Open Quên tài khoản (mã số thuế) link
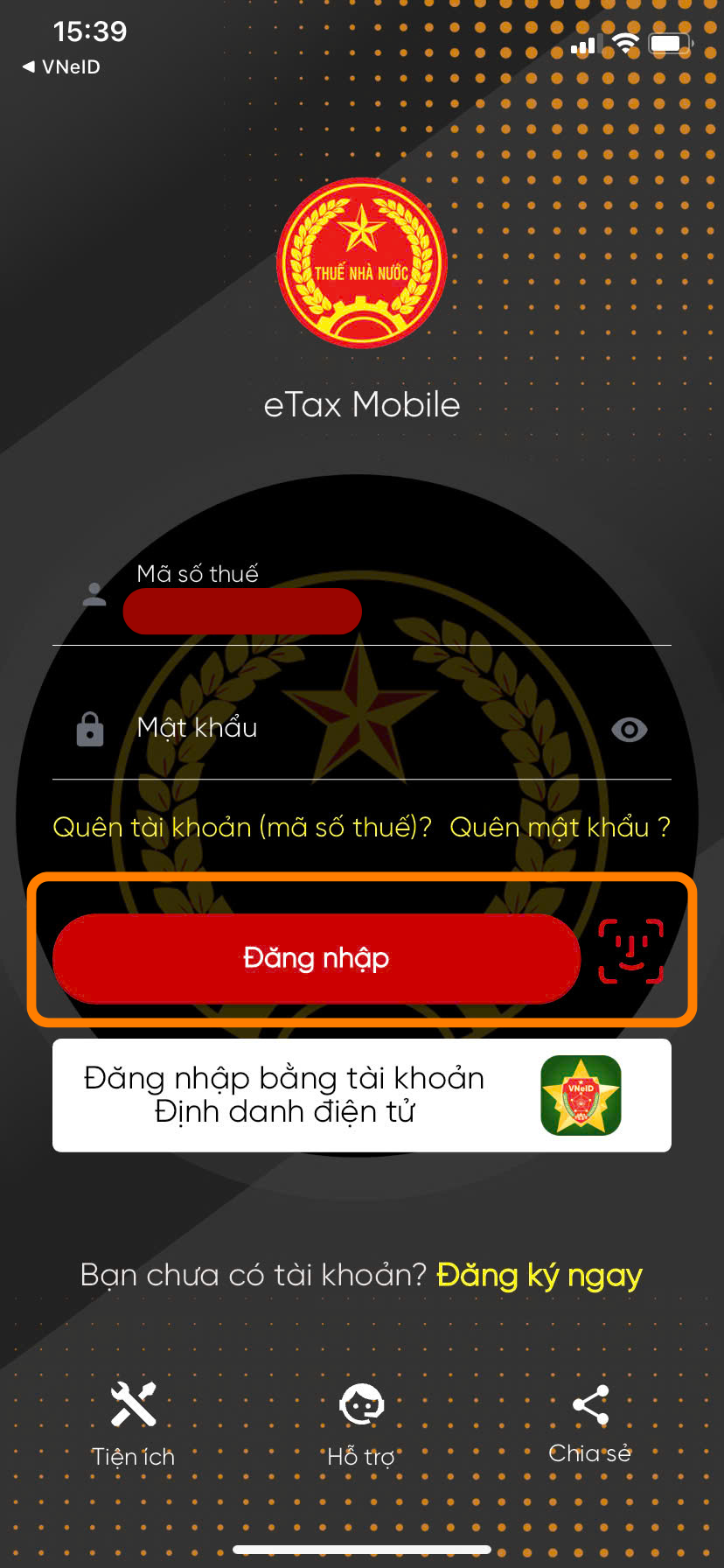 [242, 827]
